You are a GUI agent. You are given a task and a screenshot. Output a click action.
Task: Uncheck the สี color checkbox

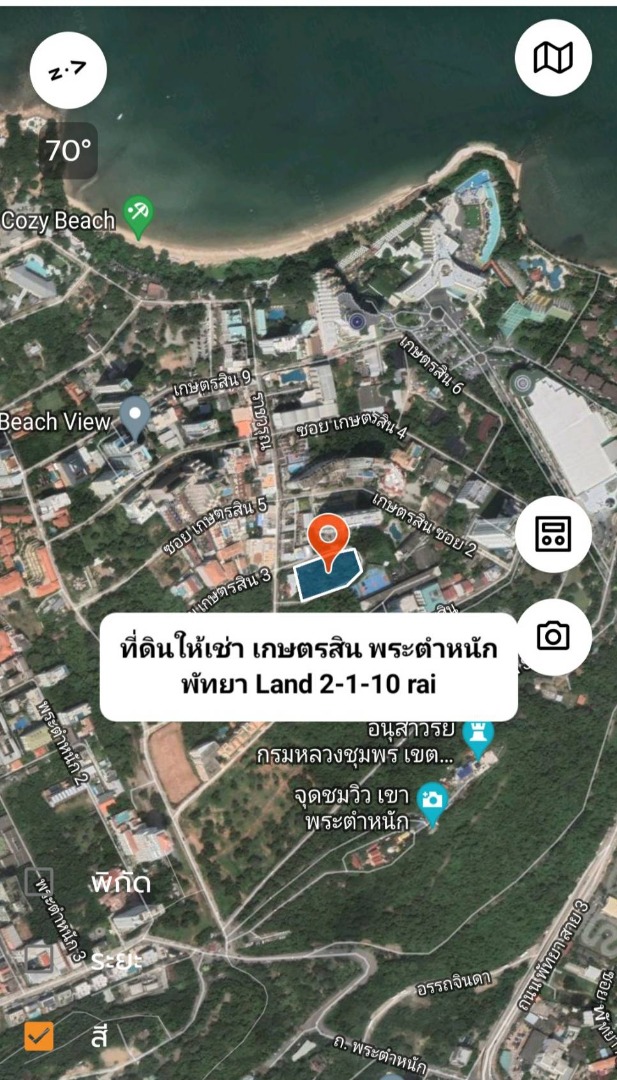click(x=39, y=1036)
